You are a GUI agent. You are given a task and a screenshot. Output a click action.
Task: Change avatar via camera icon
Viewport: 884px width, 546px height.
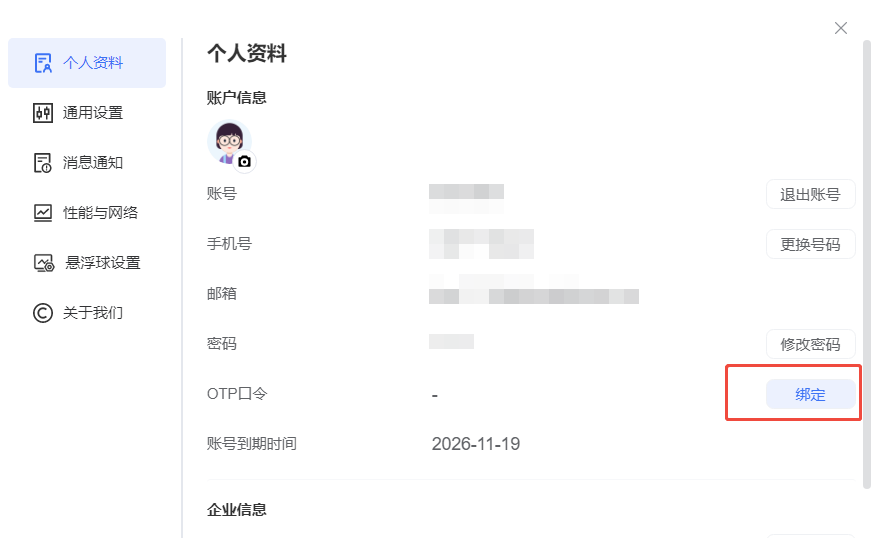coord(245,161)
